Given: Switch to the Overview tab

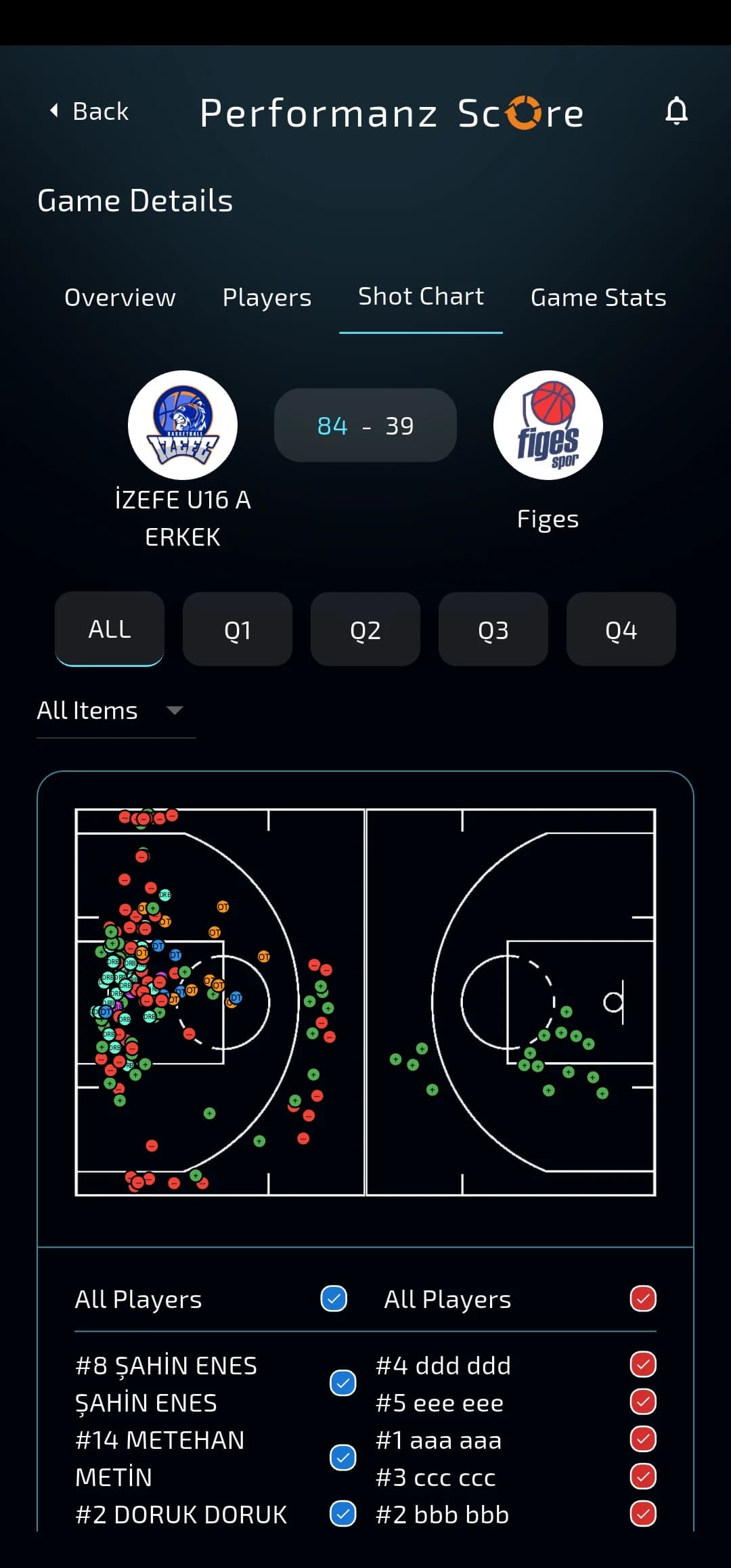Looking at the screenshot, I should [120, 297].
